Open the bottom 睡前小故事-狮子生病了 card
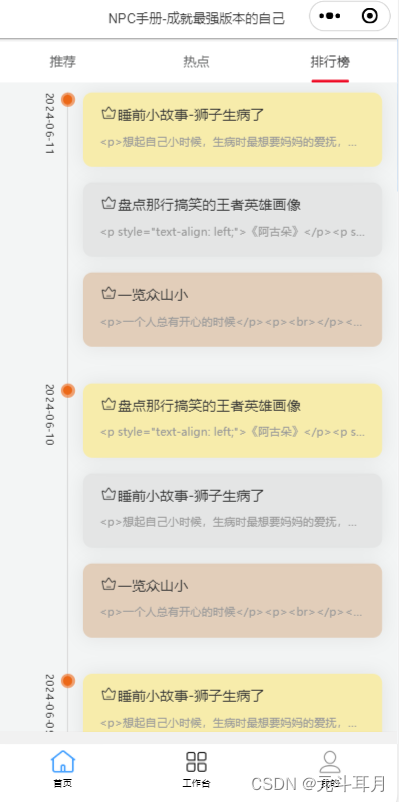The height and width of the screenshot is (802, 399). (x=232, y=703)
